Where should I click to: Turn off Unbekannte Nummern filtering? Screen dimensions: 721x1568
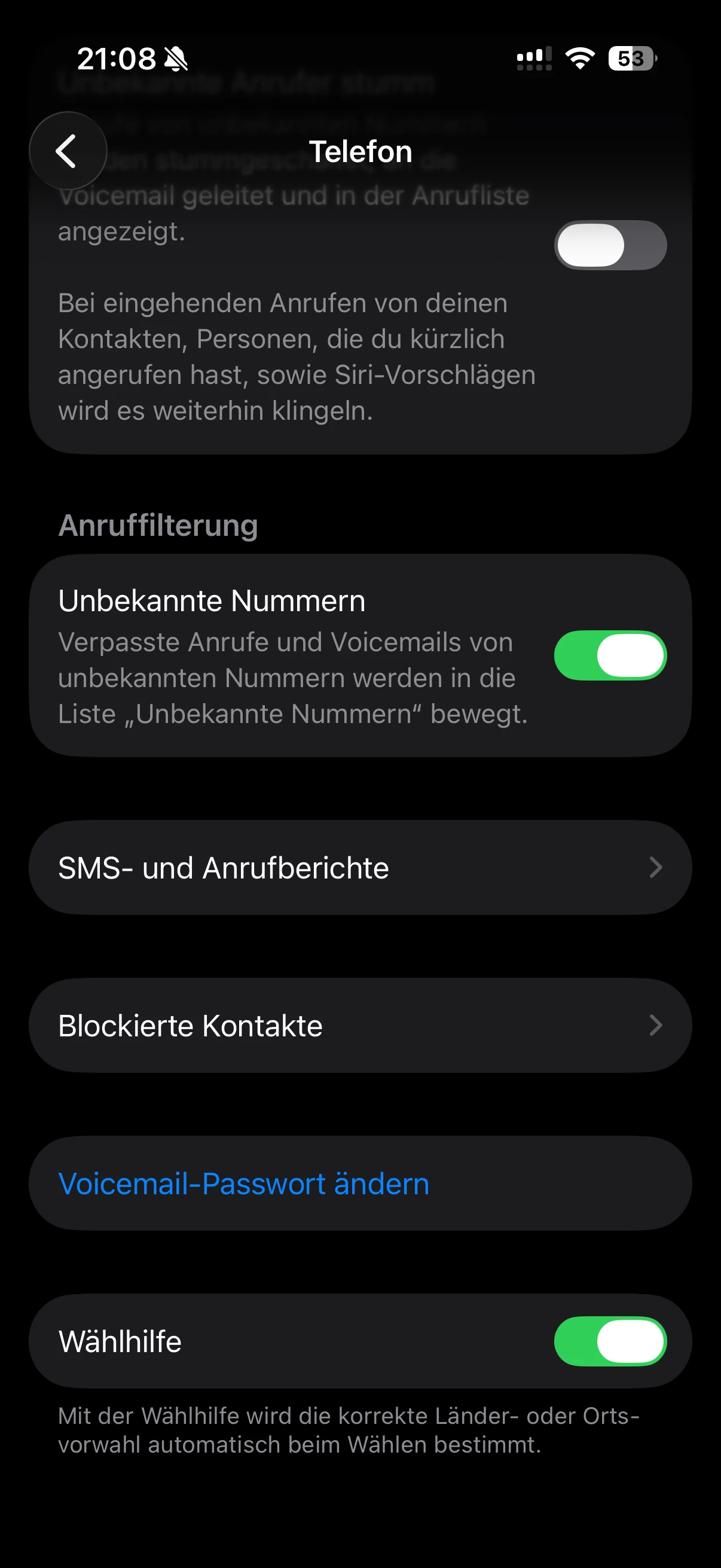610,655
